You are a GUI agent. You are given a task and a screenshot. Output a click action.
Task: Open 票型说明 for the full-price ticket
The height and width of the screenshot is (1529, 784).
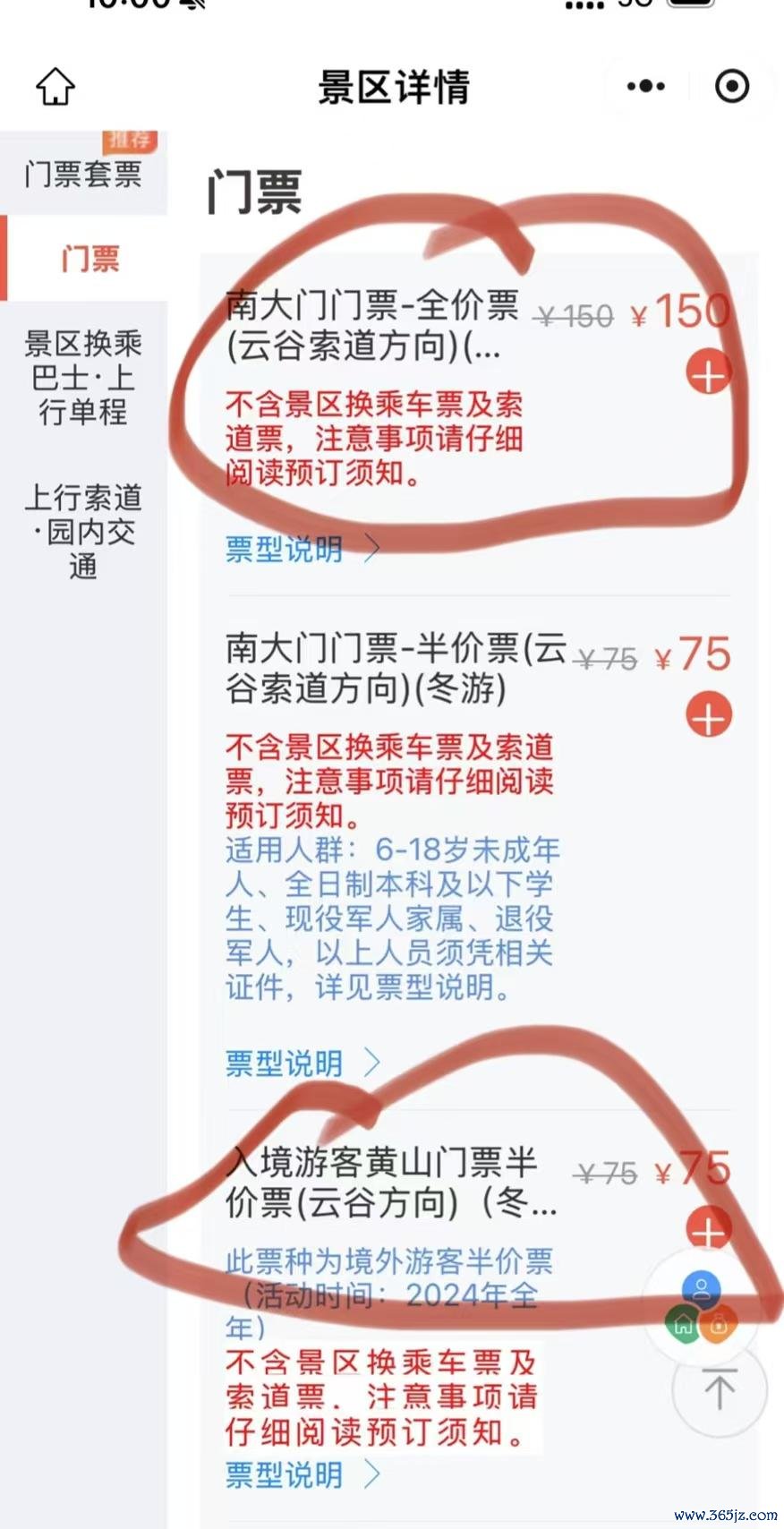pyautogui.click(x=302, y=549)
